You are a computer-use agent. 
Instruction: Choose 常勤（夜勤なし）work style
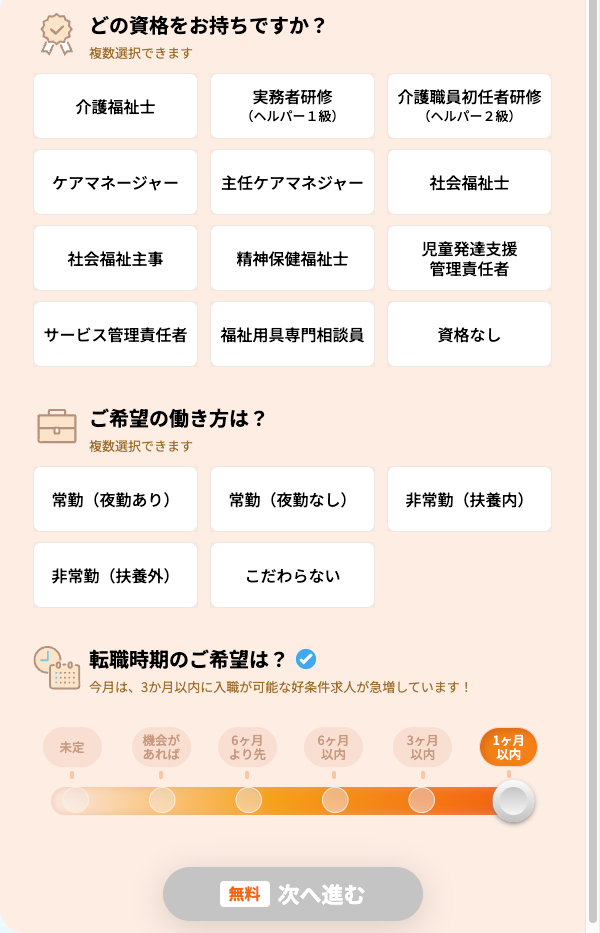point(292,499)
